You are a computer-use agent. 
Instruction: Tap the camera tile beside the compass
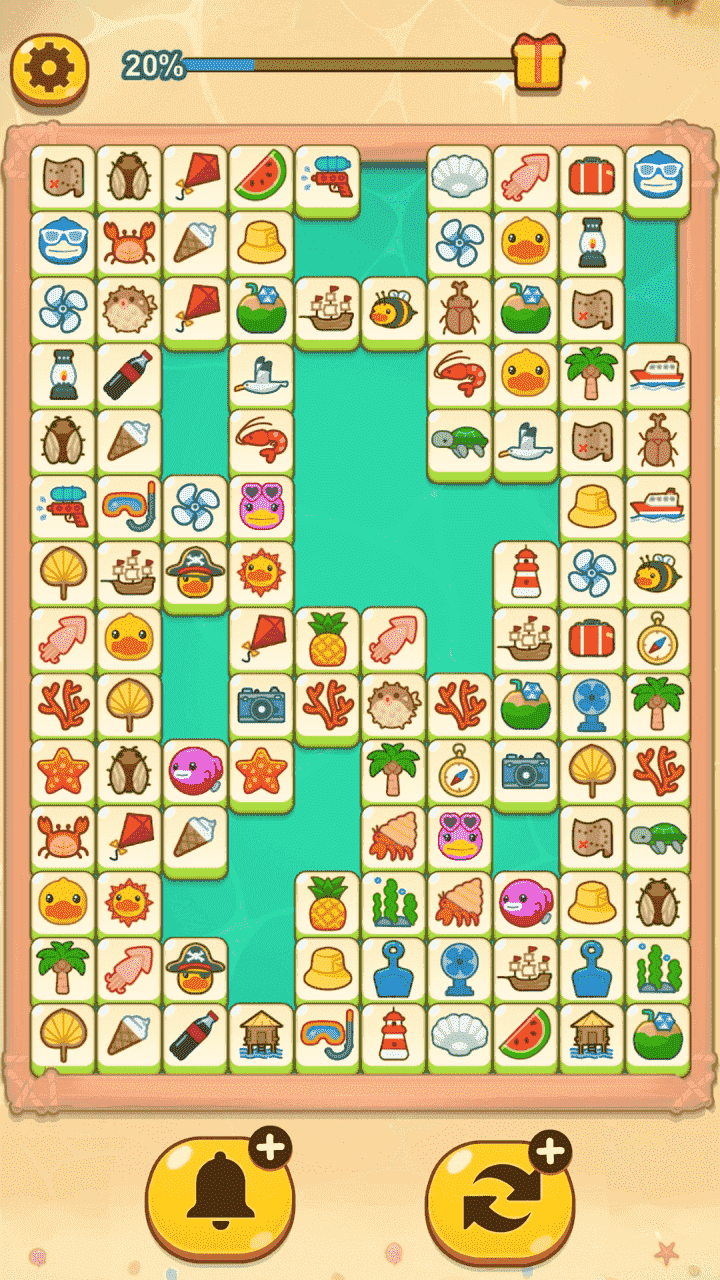(525, 771)
